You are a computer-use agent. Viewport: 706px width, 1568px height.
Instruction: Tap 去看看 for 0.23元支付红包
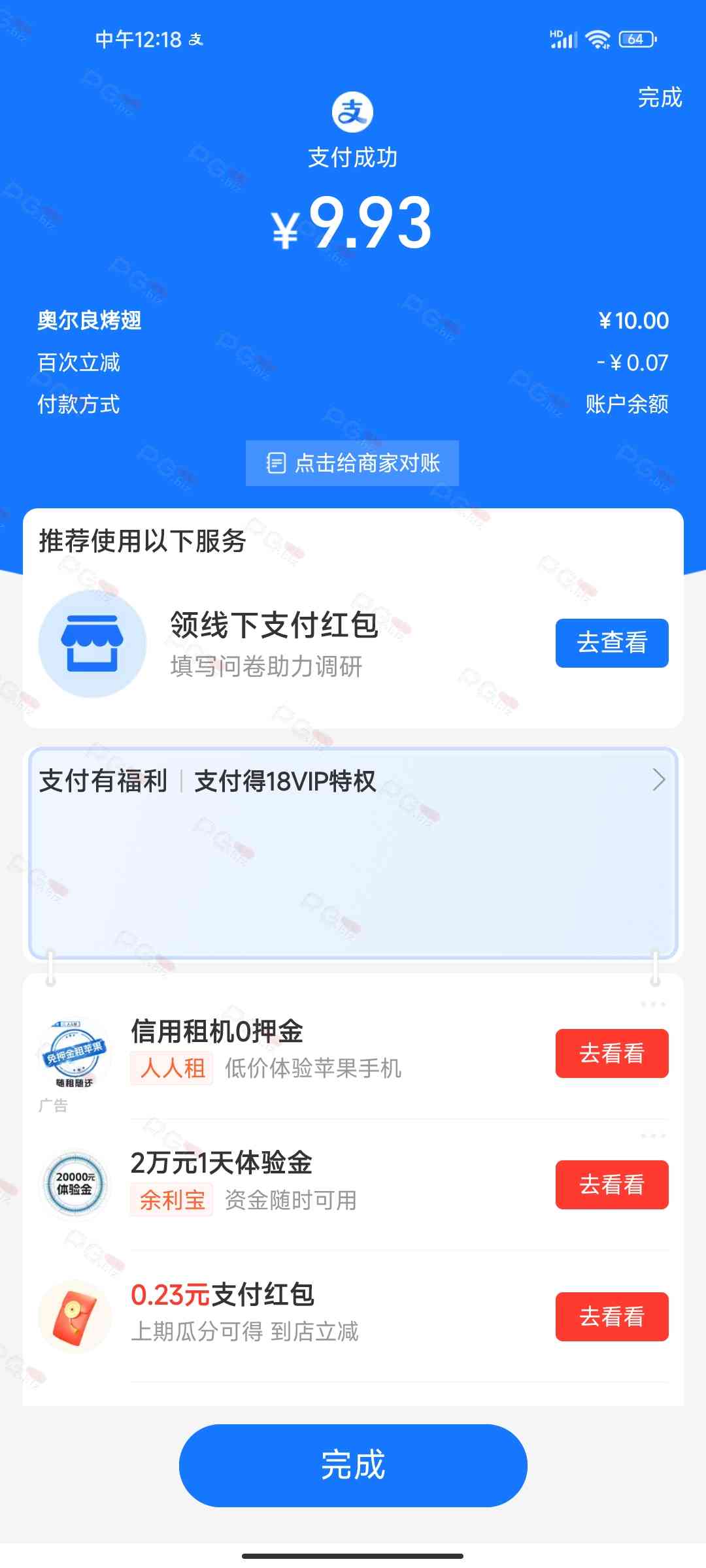tap(611, 1316)
